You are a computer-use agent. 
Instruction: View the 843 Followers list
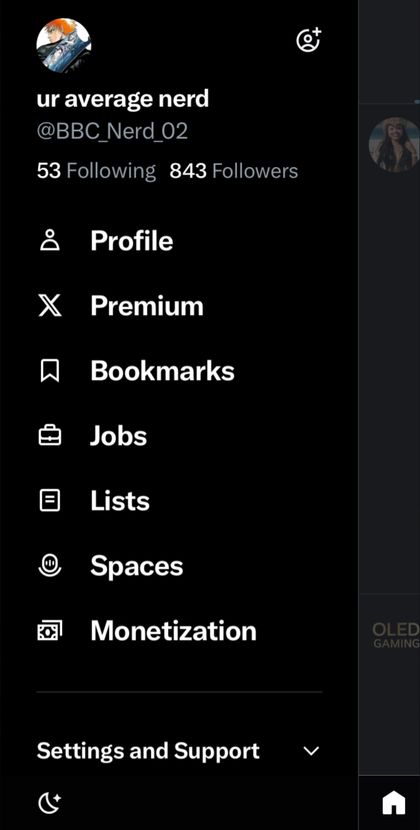pos(234,171)
